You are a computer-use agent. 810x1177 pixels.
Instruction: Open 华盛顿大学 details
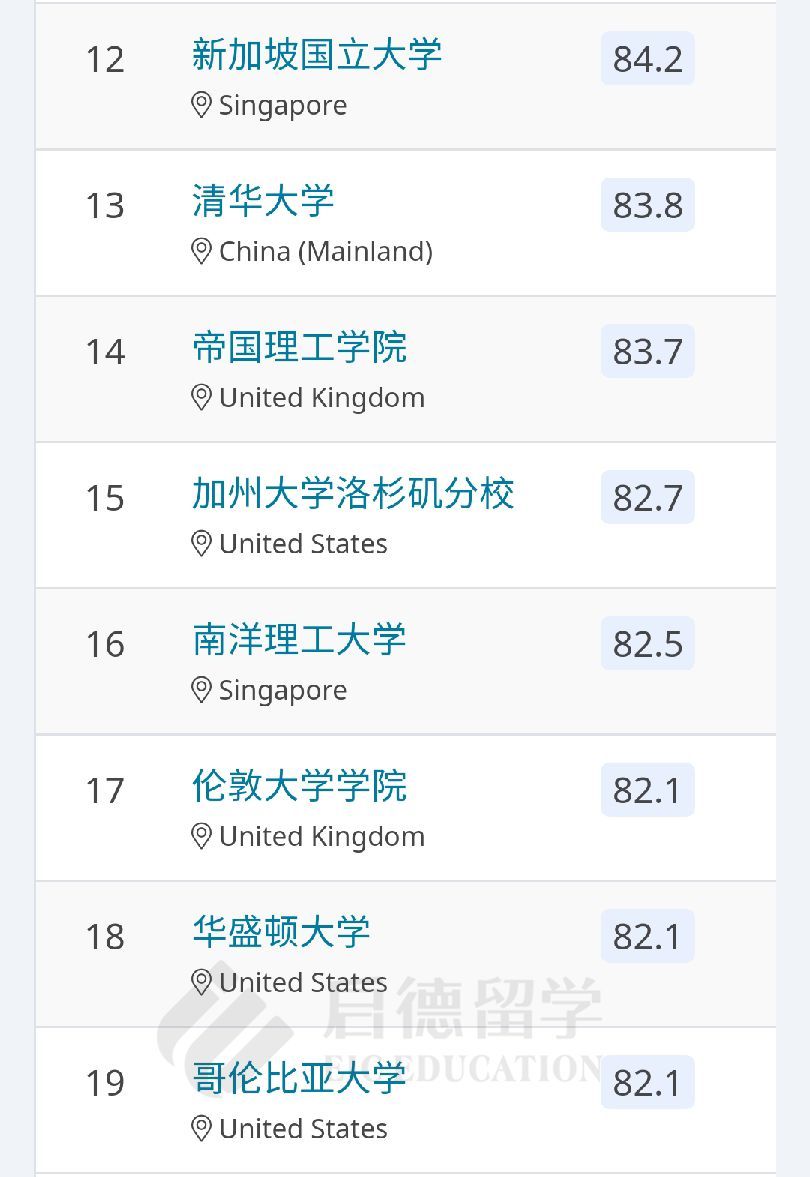[x=281, y=932]
